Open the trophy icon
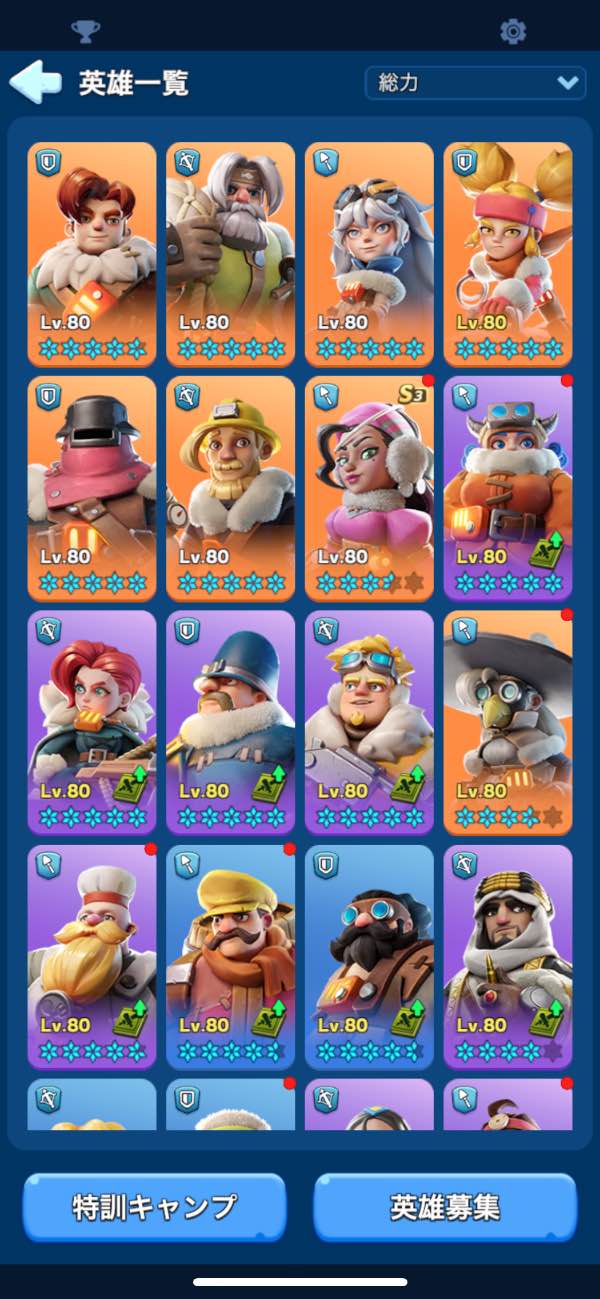The image size is (600, 1299). coord(86,31)
